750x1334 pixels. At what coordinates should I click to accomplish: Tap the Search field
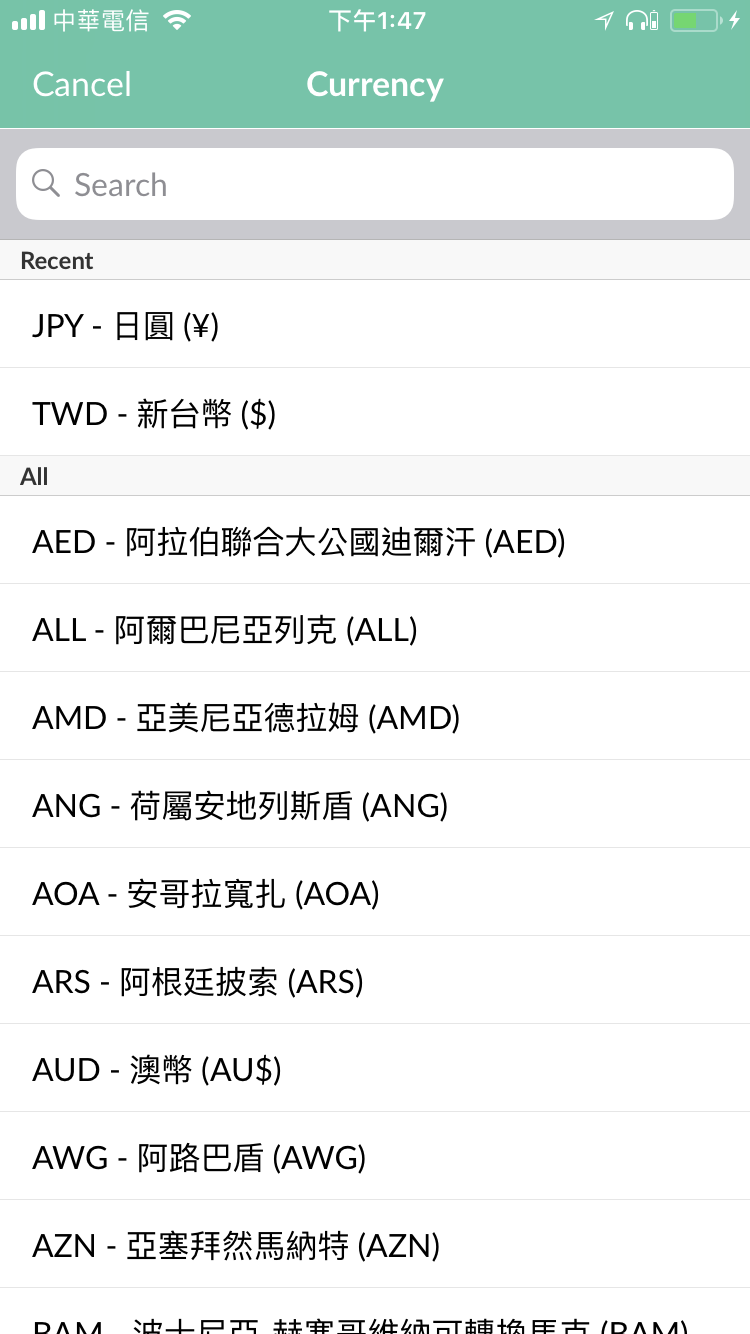[375, 184]
